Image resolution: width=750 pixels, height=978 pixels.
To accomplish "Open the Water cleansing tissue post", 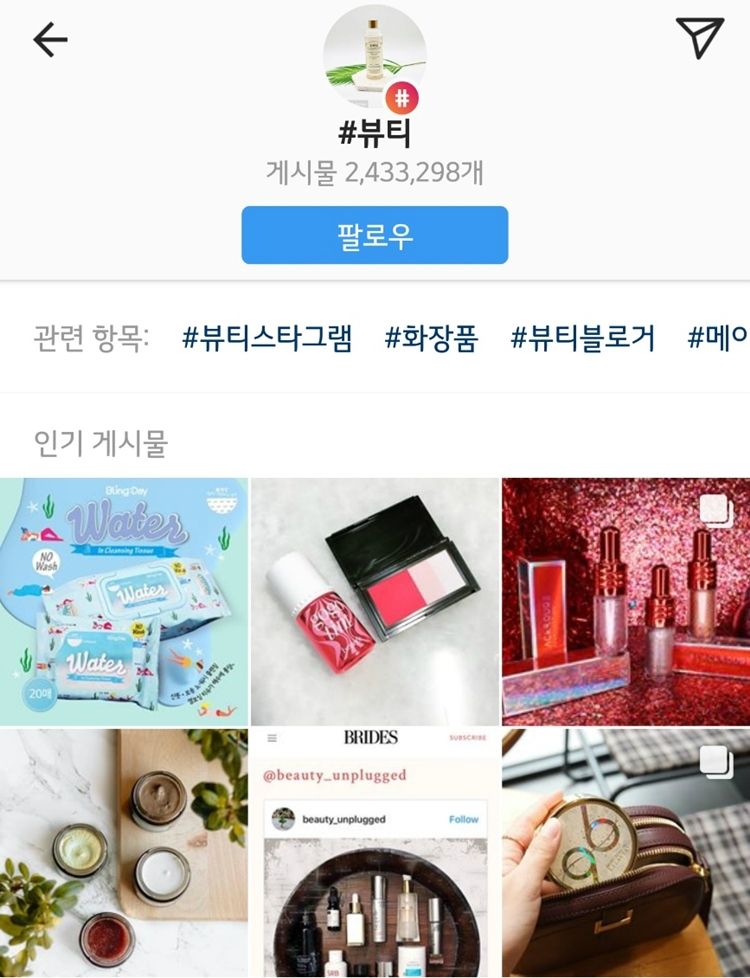I will click(x=123, y=601).
